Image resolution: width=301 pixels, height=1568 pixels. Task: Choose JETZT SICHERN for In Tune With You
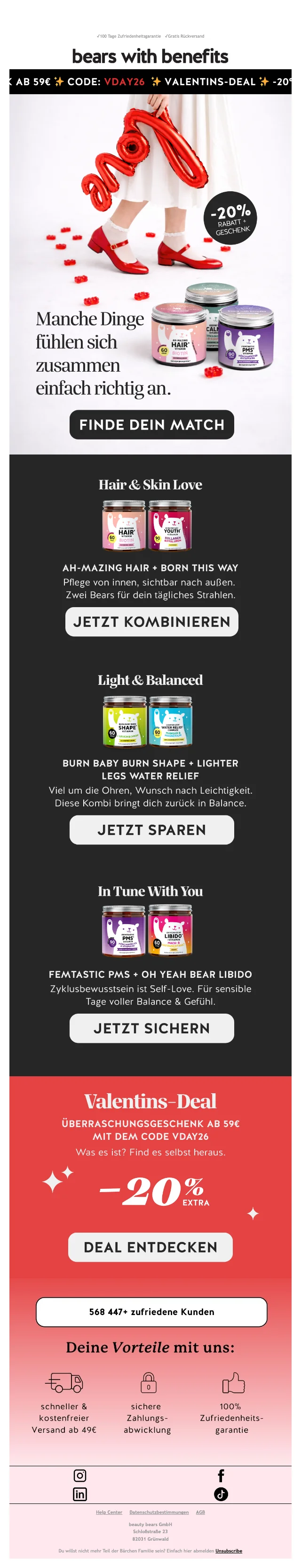151,1028
